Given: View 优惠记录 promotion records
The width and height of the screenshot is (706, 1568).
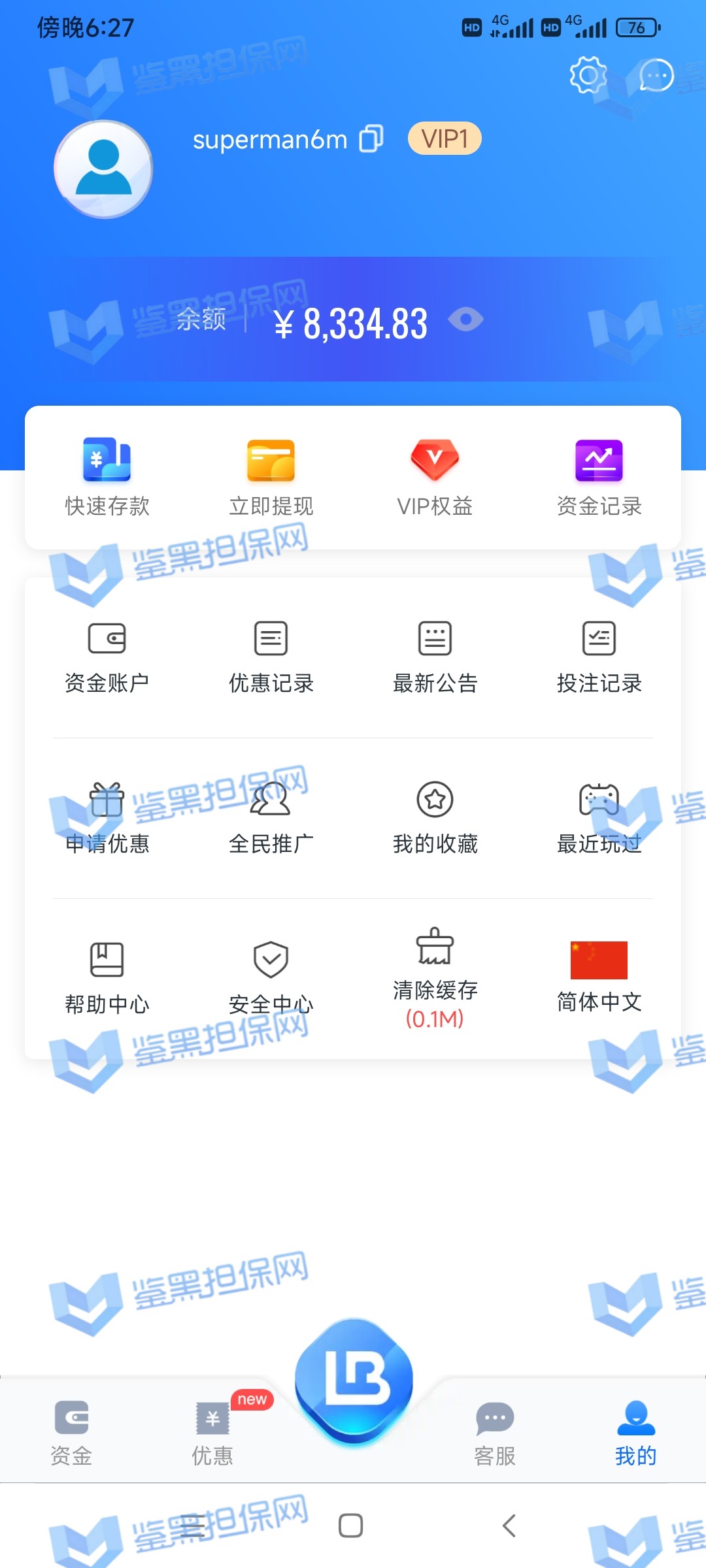Looking at the screenshot, I should (x=271, y=657).
